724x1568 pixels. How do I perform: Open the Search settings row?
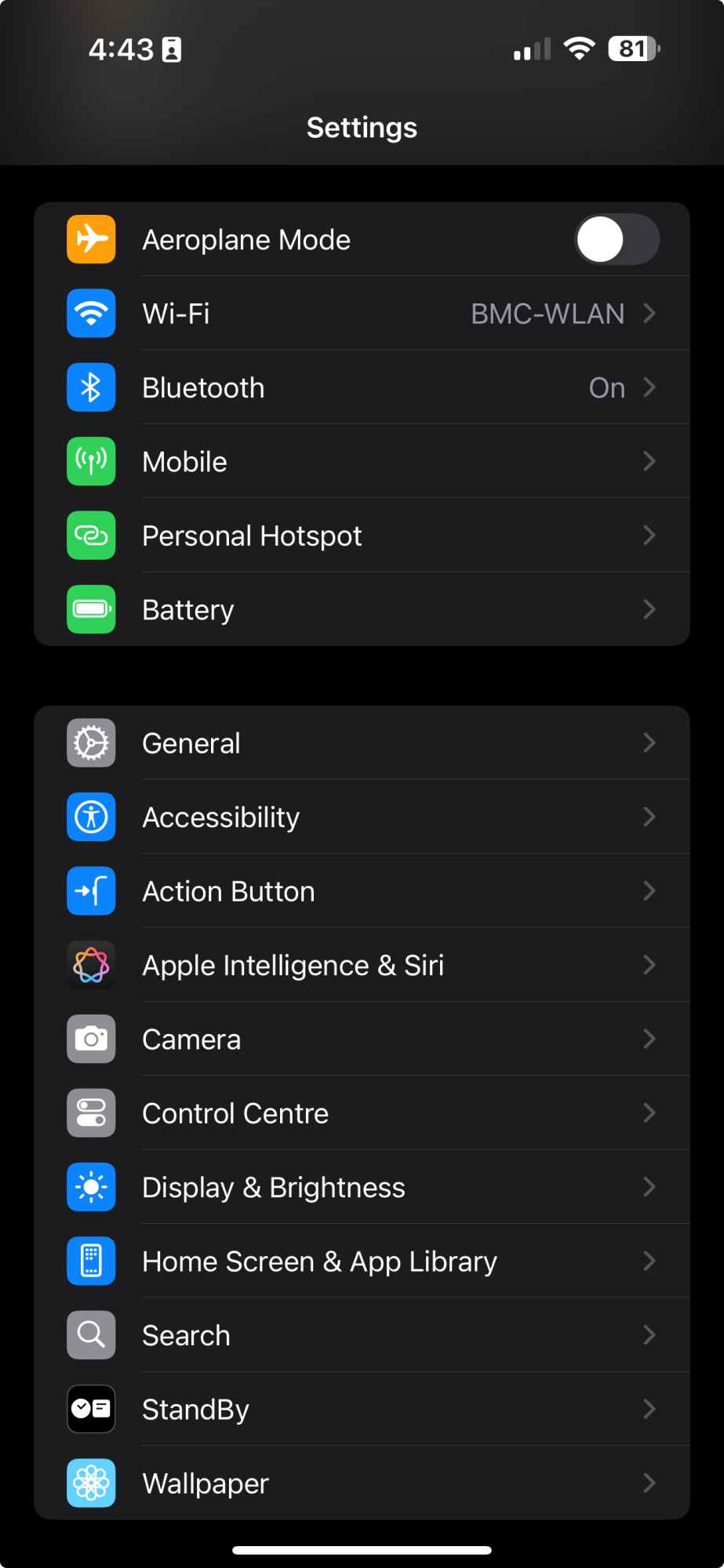pos(362,1335)
